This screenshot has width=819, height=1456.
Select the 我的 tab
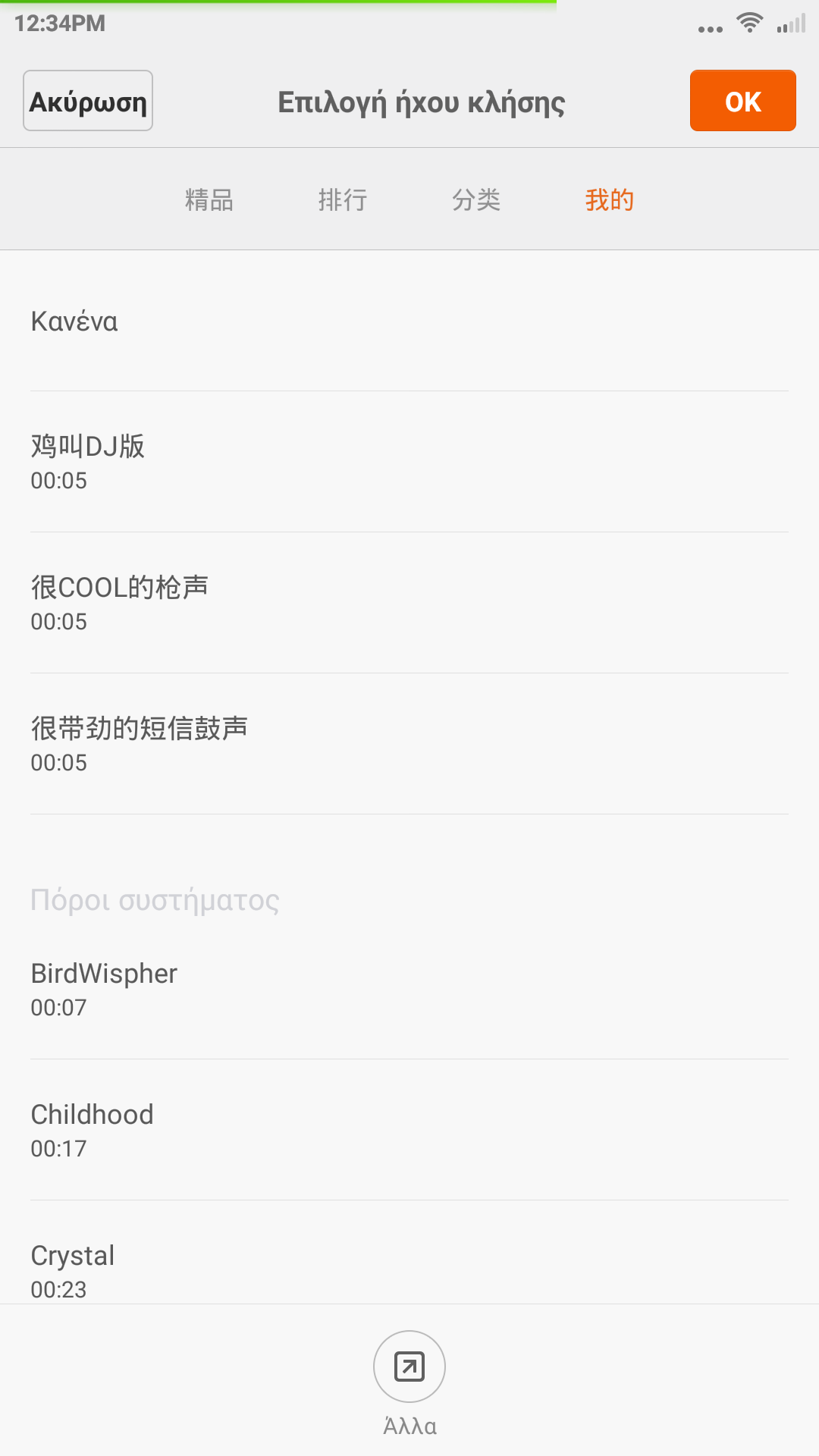tap(609, 200)
